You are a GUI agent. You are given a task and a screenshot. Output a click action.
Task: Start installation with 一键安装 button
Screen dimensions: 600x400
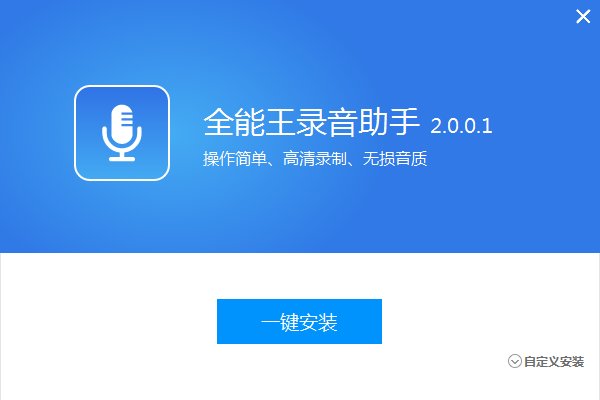299,322
